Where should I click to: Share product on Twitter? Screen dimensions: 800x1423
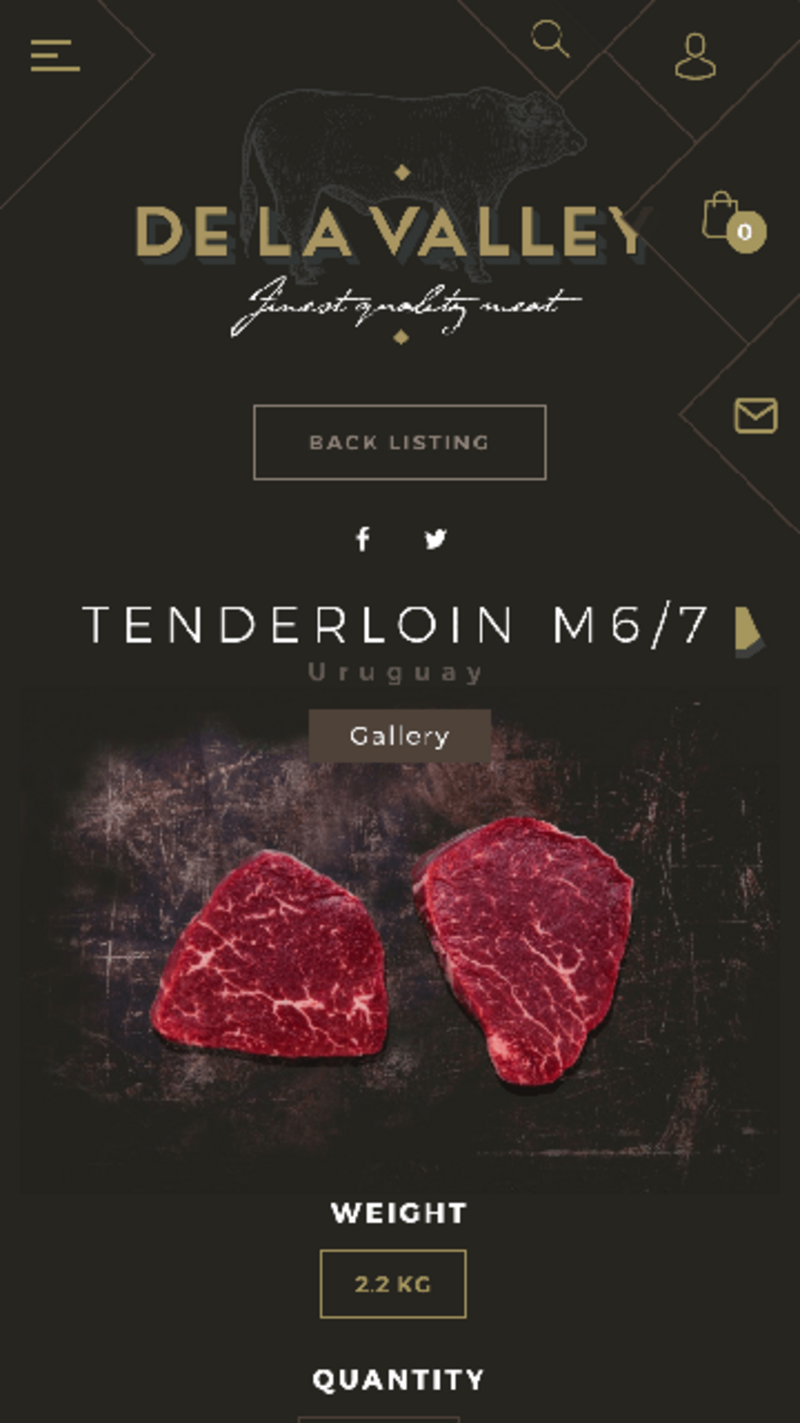435,540
